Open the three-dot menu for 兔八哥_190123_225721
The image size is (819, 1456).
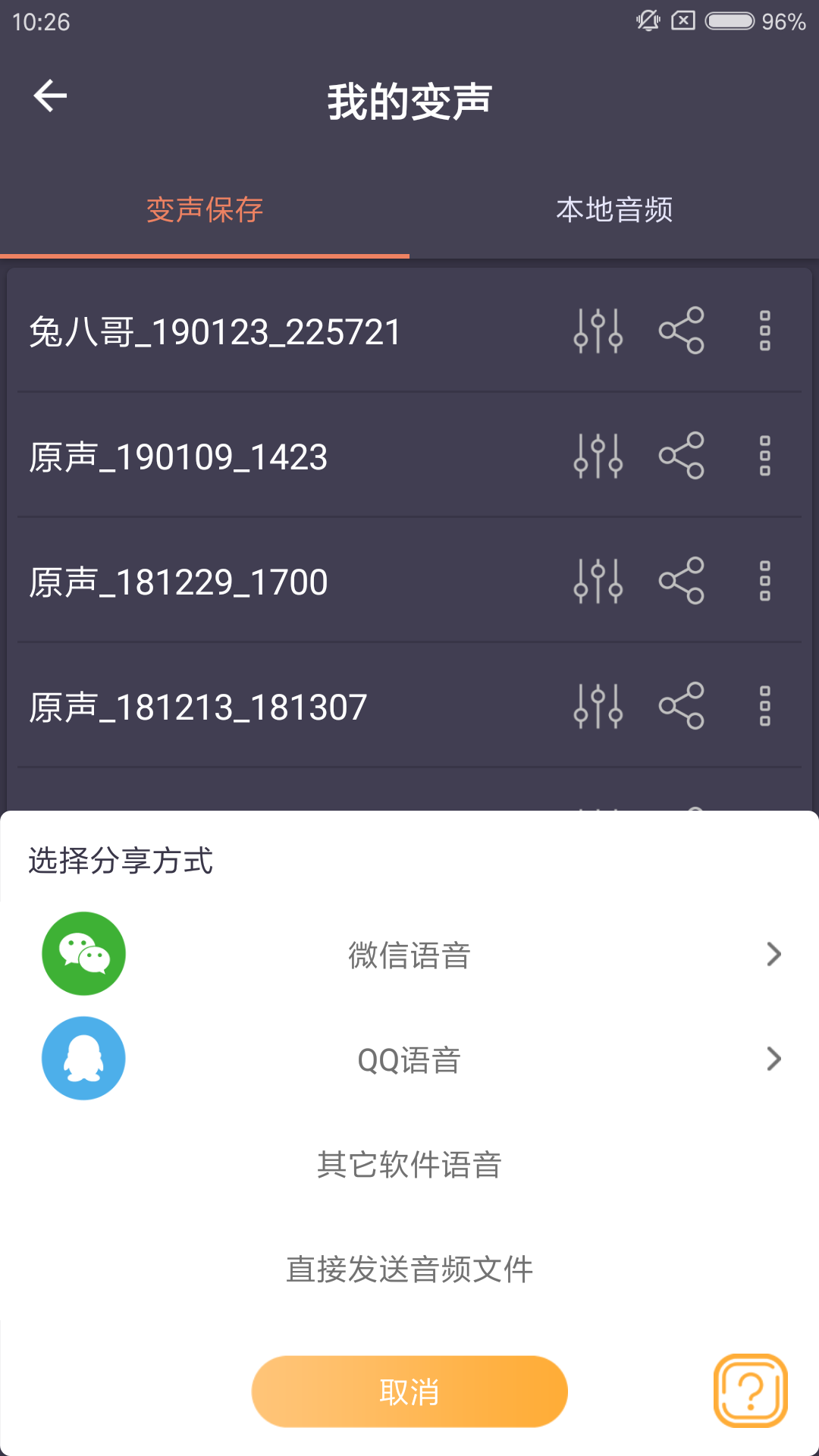point(764,331)
